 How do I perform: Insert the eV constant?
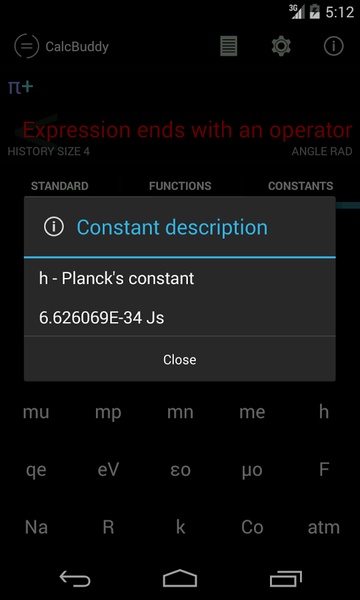(108, 470)
